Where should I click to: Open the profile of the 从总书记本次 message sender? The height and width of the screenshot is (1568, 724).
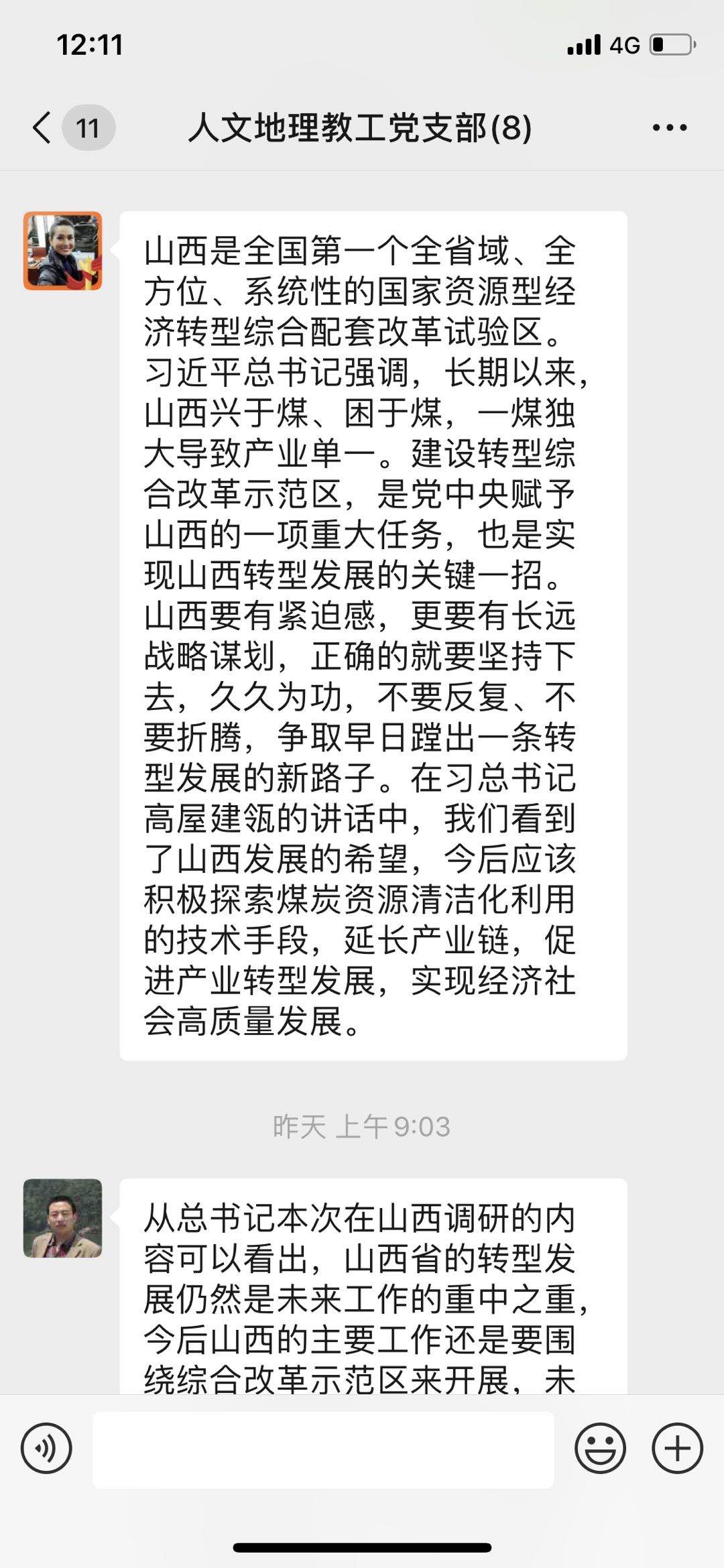(63, 1218)
